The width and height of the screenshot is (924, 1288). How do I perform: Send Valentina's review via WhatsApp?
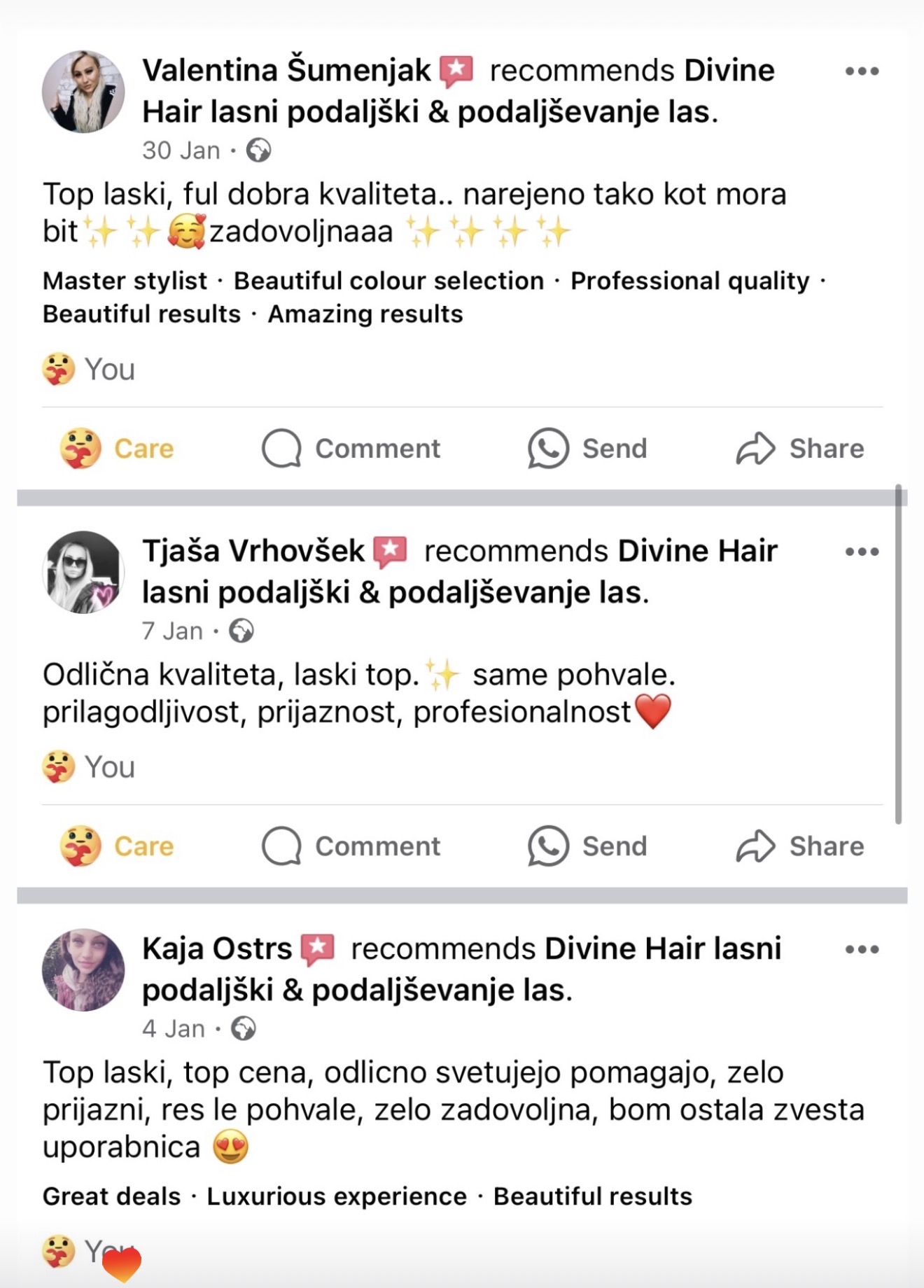pos(587,448)
